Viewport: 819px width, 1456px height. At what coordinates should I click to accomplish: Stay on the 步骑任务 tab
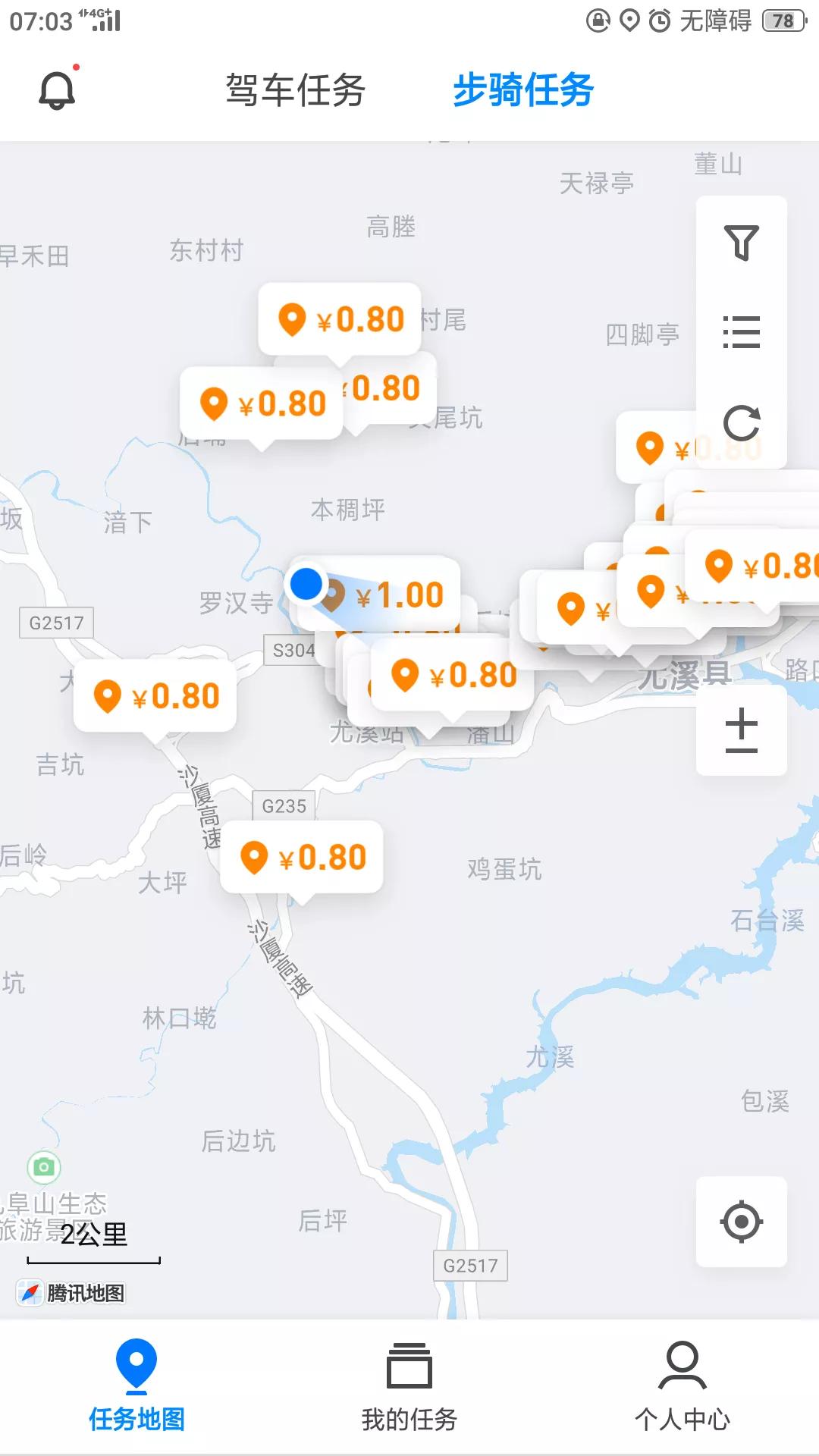(523, 89)
